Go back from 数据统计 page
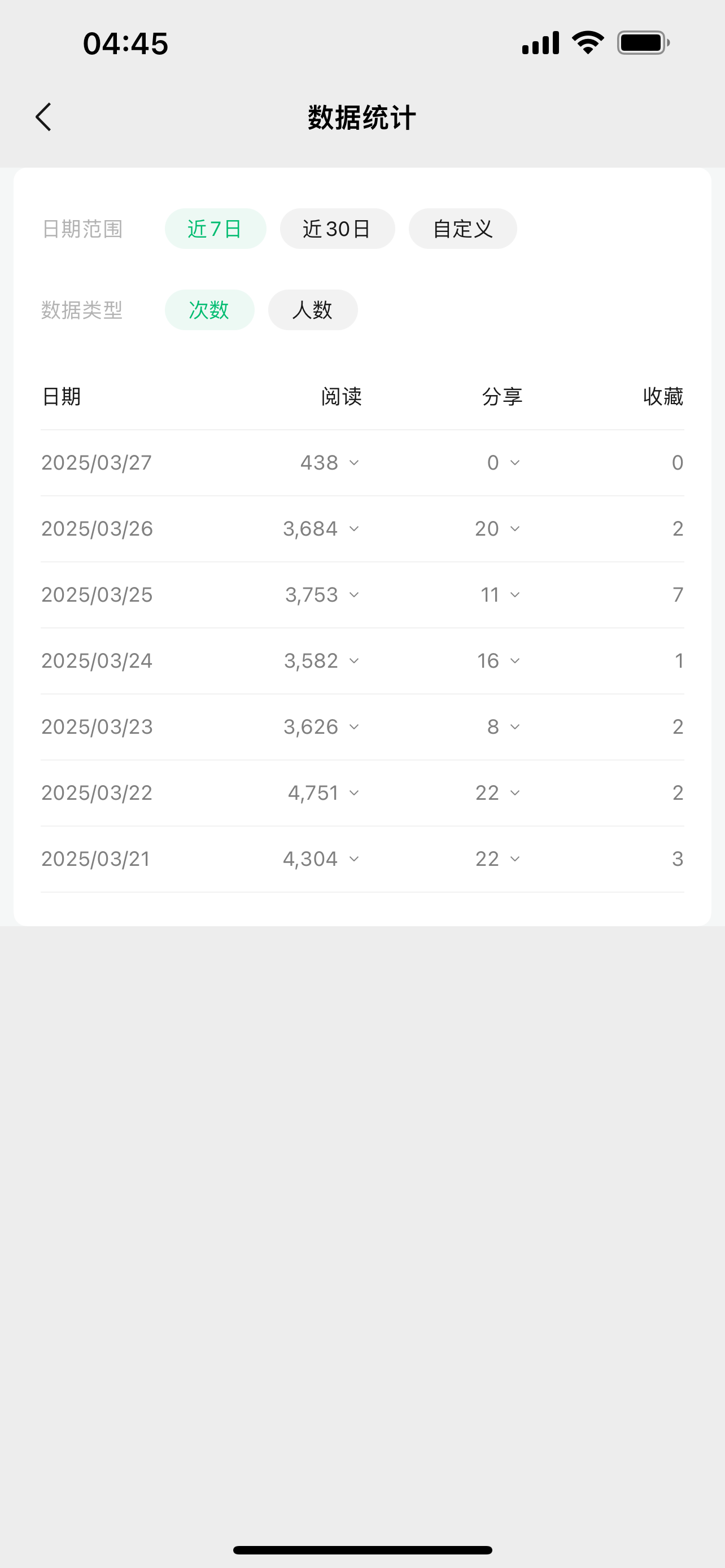 [x=43, y=117]
